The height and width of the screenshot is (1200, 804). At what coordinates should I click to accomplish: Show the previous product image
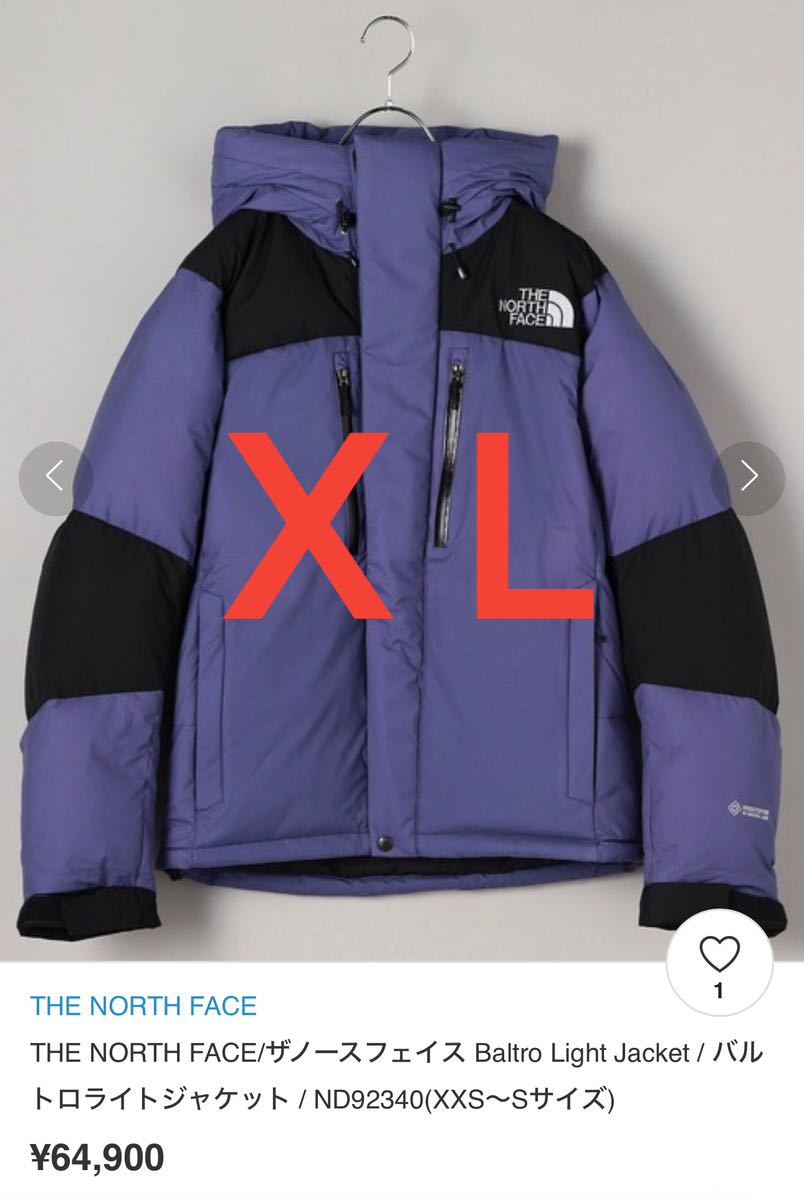click(x=55, y=478)
